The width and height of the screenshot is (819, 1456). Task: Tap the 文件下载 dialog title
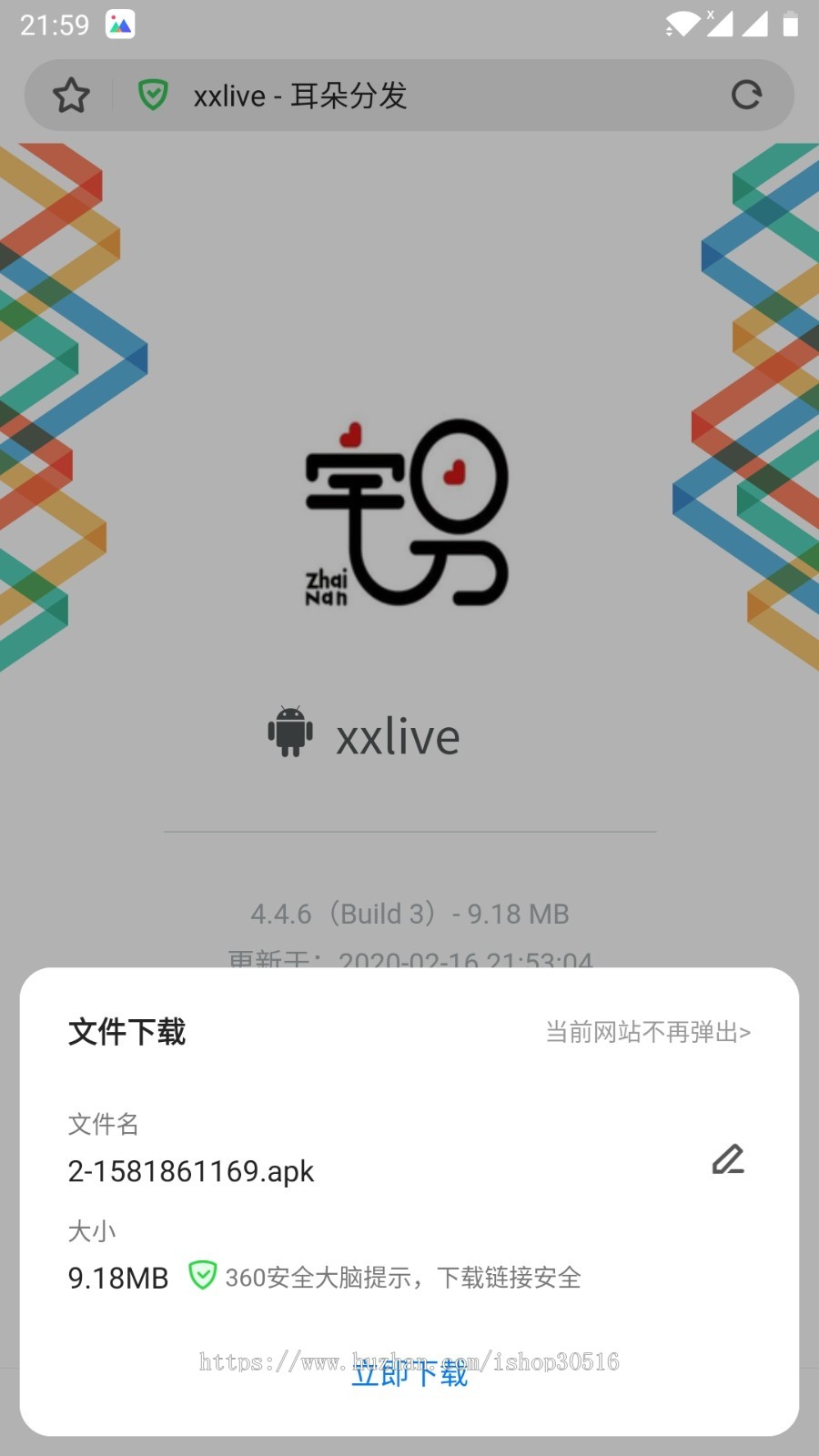tap(126, 1032)
